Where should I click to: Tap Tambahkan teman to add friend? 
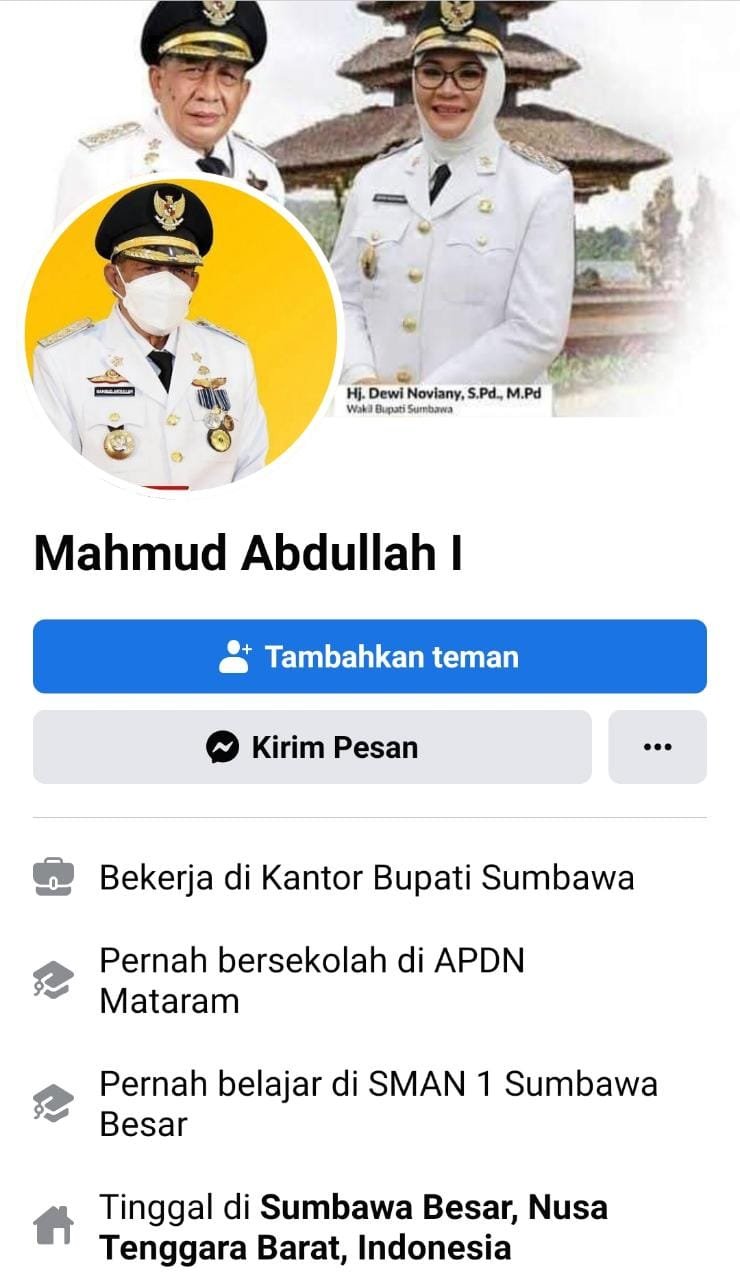pos(369,657)
